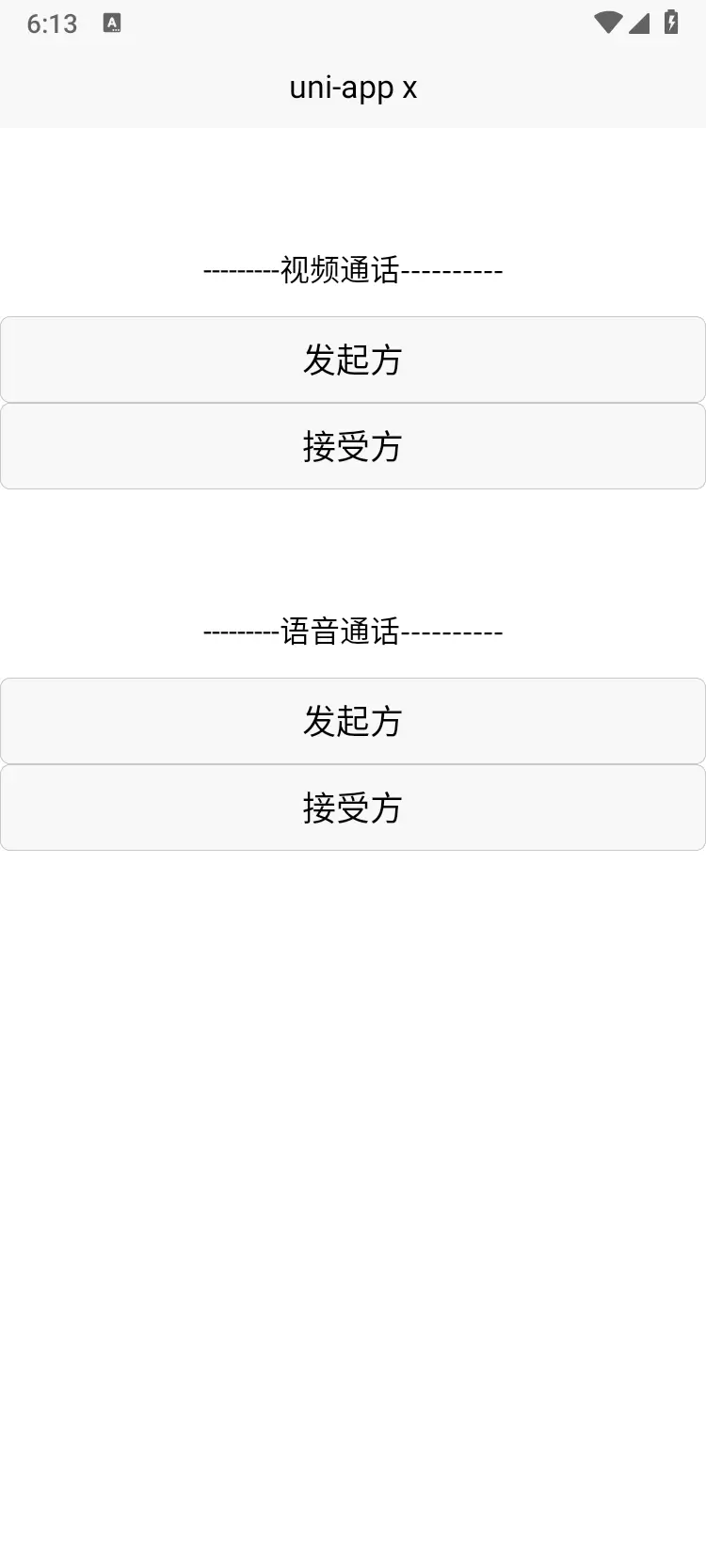The height and width of the screenshot is (1568, 706).
Task: Start 语音通话 as 发起方
Action: coord(352,721)
